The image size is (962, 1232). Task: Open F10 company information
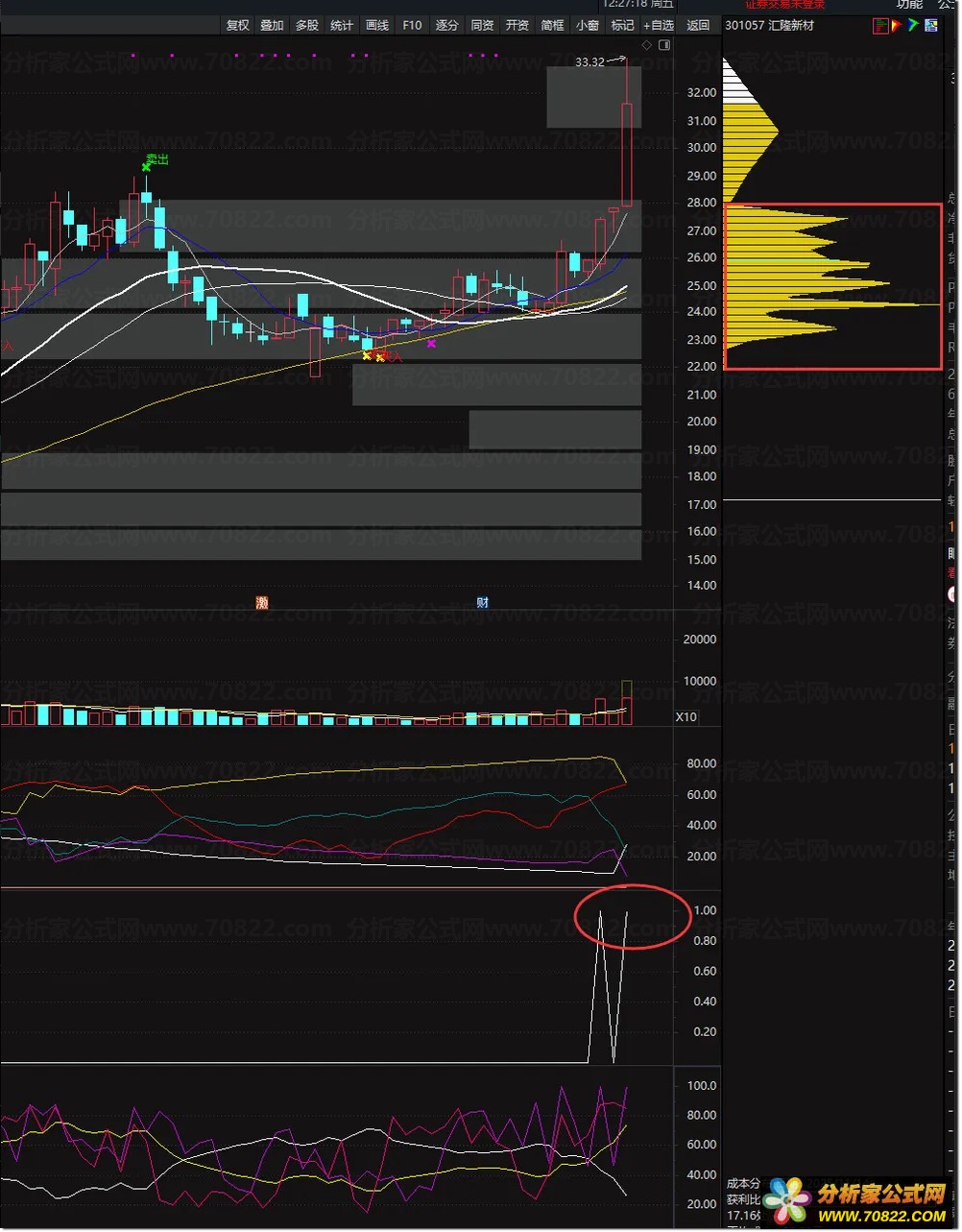click(412, 25)
